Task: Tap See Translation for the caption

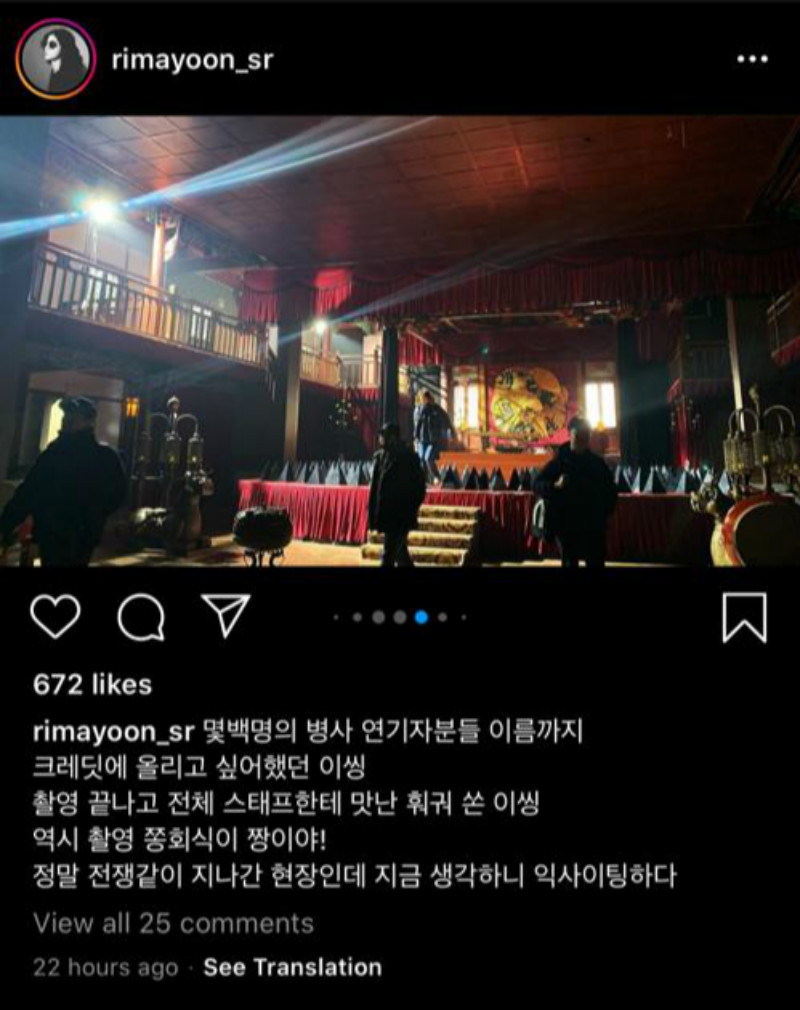Action: click(x=292, y=967)
